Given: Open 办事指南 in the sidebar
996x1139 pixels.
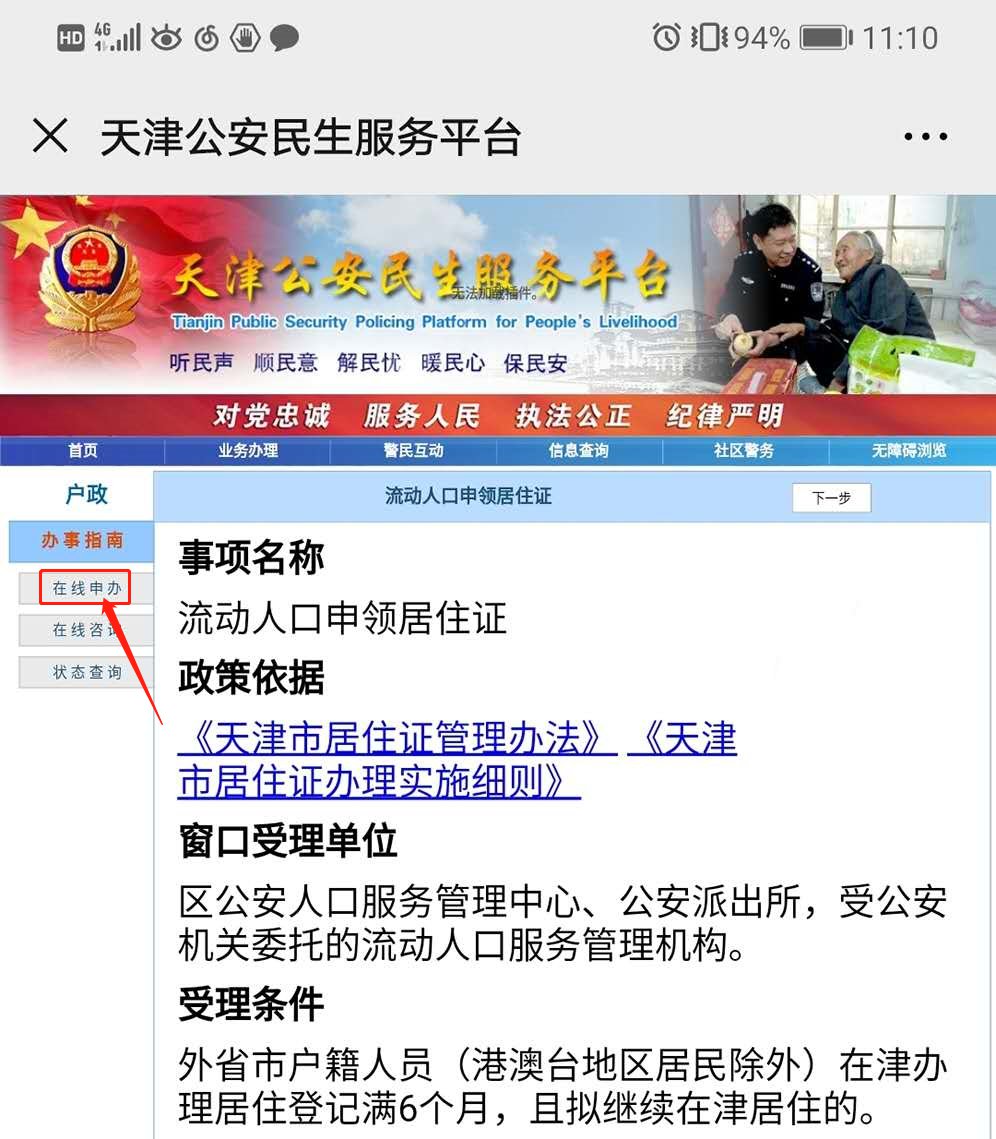Looking at the screenshot, I should tap(82, 541).
